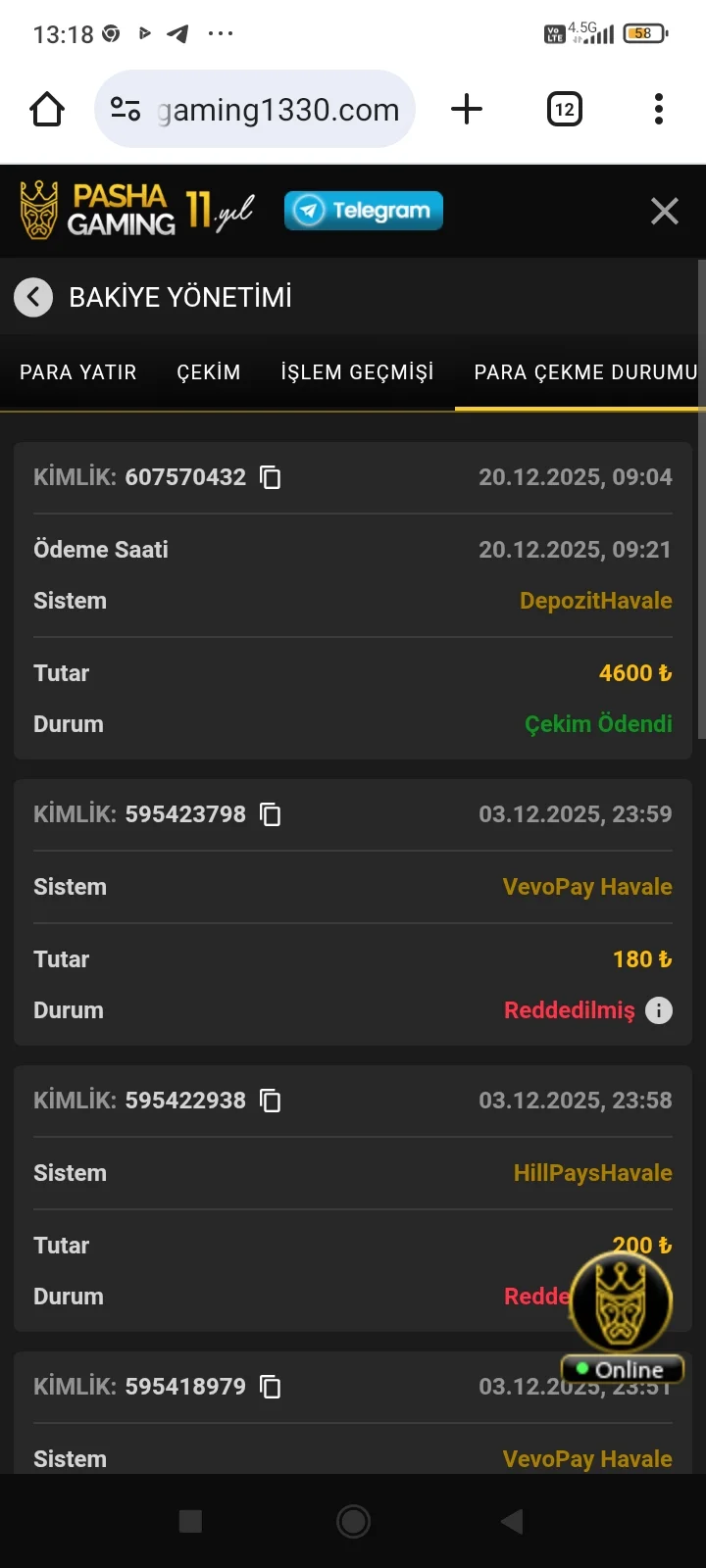
Task: Open the browser home page
Action: point(47,110)
